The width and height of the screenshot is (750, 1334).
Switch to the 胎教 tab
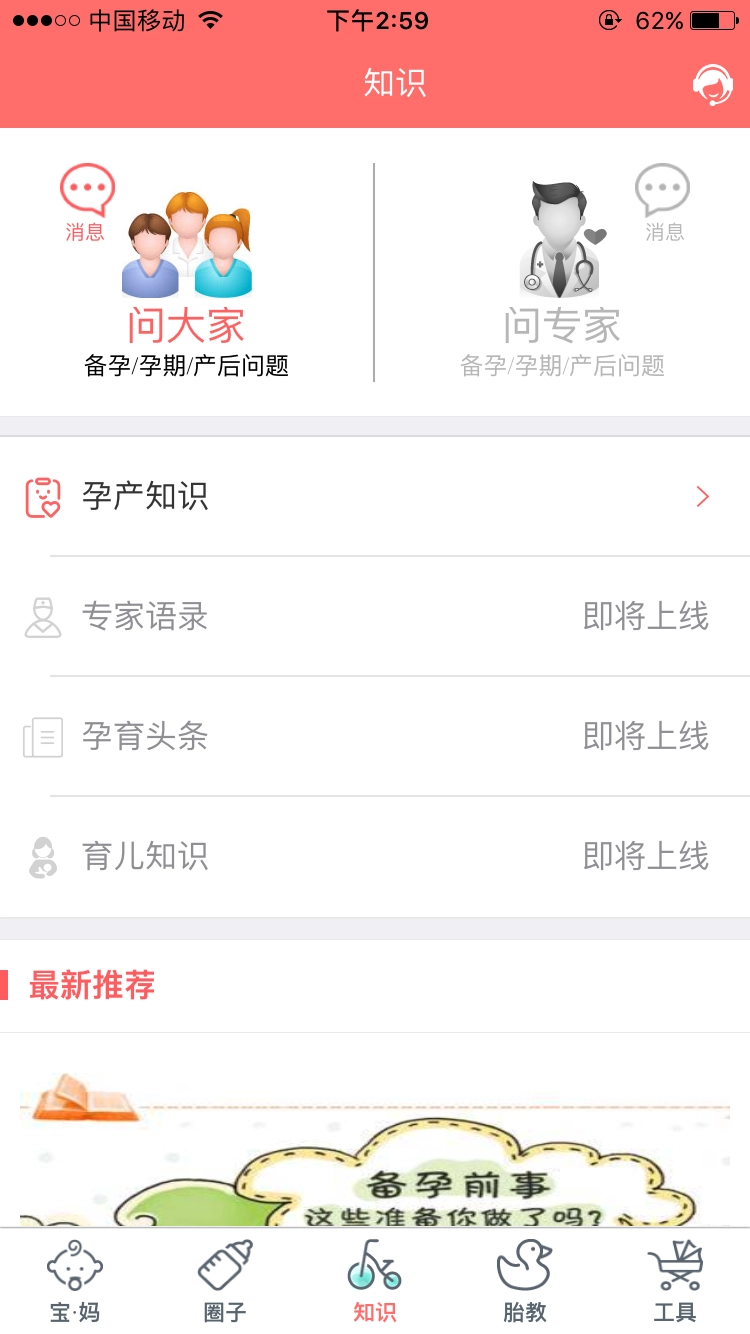pos(525,1281)
